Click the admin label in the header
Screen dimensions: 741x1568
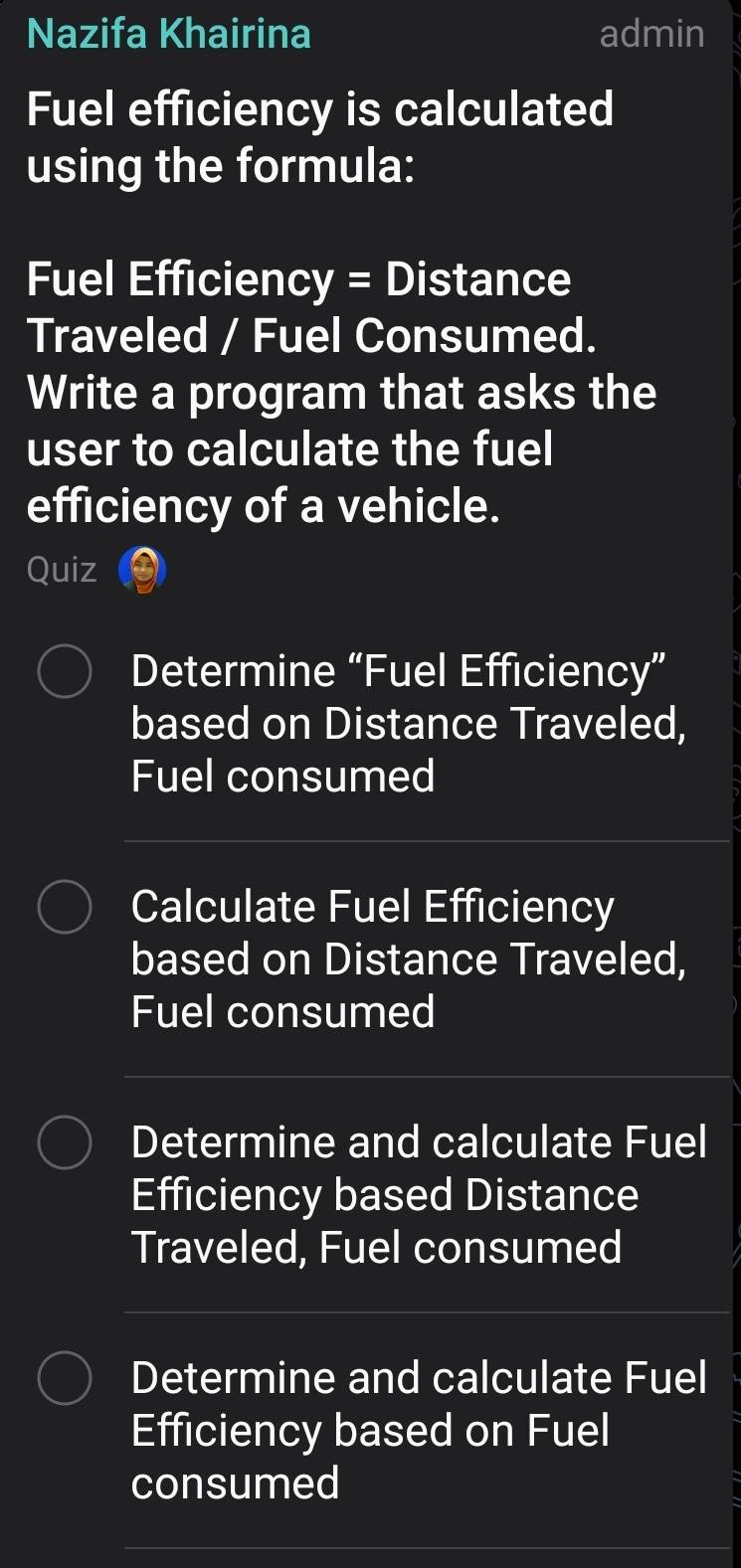click(x=651, y=33)
